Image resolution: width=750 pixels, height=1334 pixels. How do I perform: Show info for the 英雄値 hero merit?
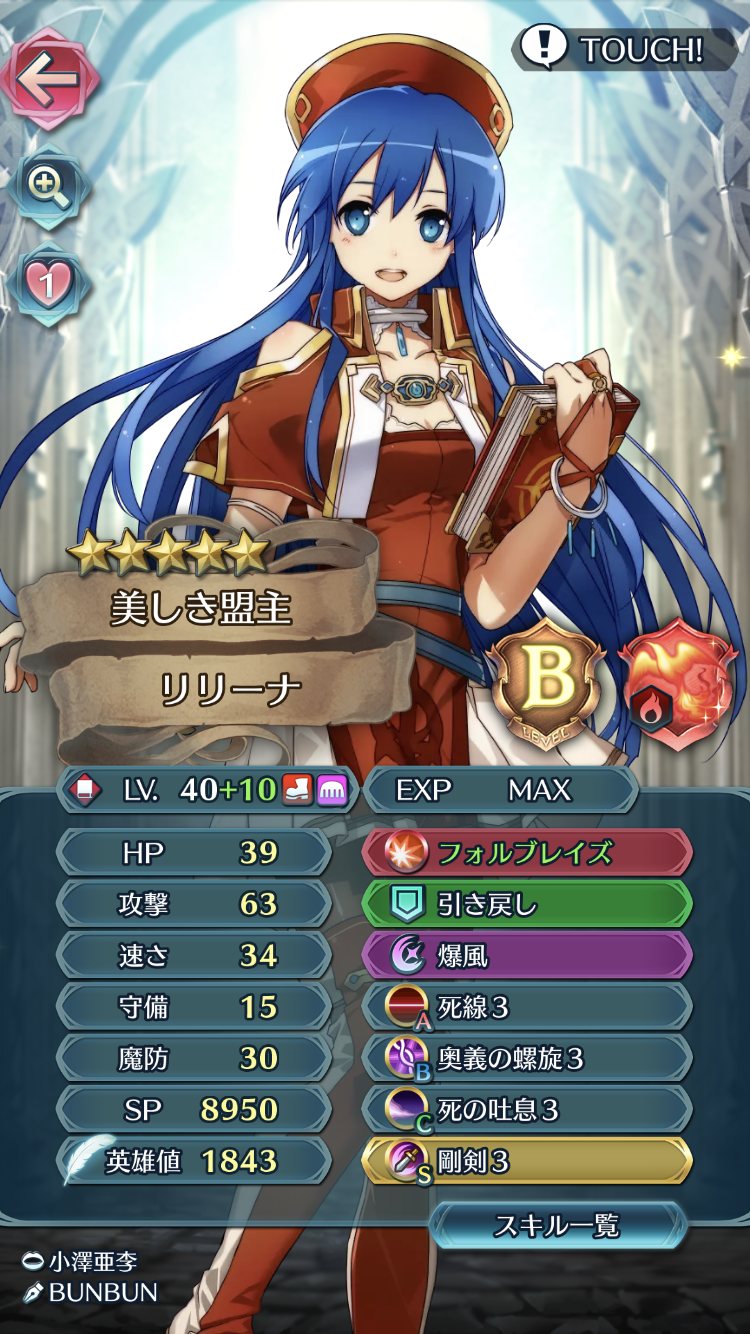click(193, 1161)
